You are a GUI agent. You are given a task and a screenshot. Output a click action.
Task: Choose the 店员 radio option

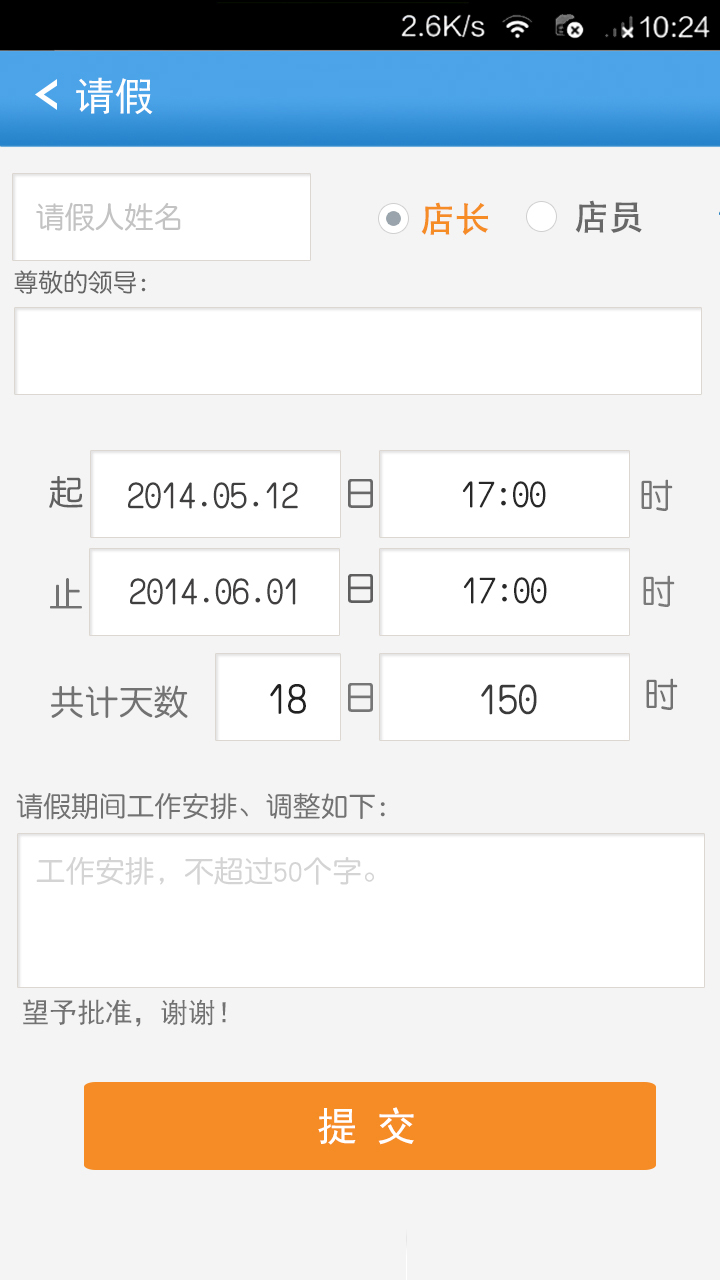point(541,217)
